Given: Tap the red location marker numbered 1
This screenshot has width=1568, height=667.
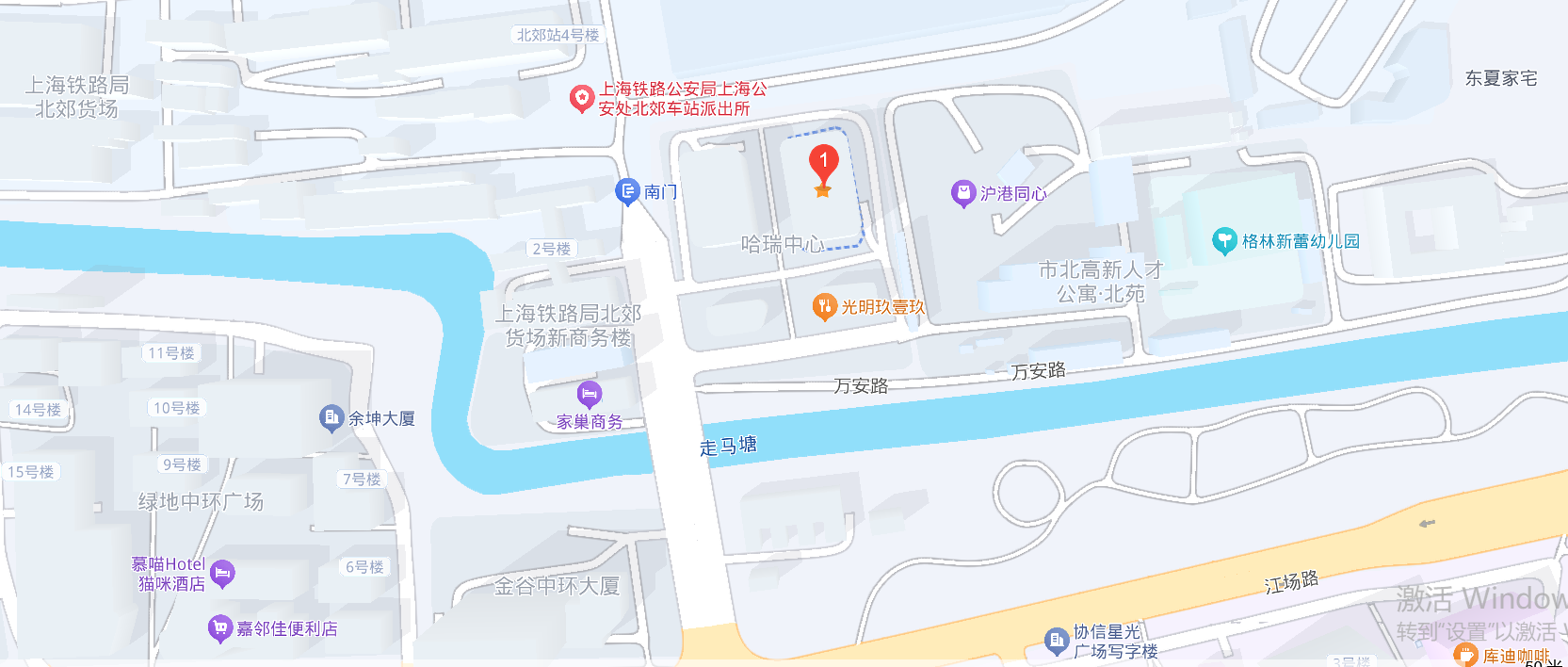Looking at the screenshot, I should coord(823,162).
